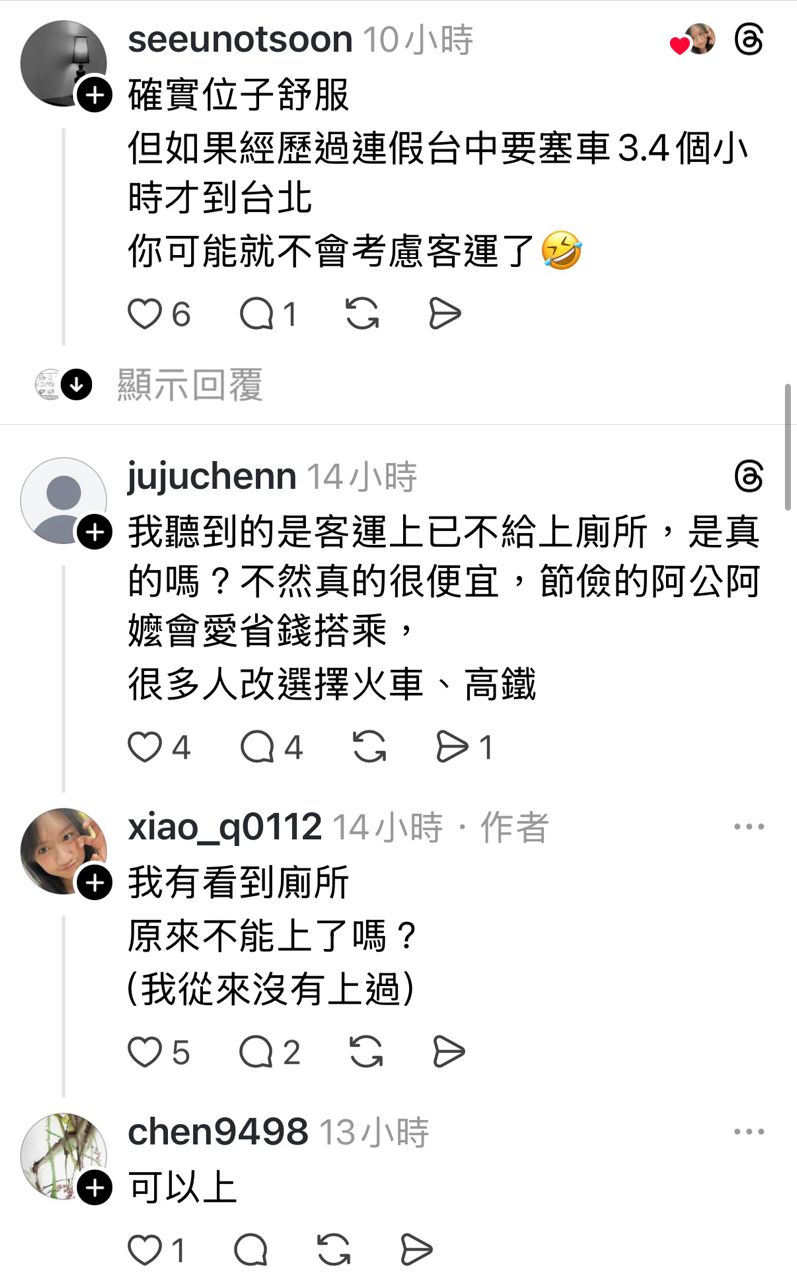797x1280 pixels.
Task: View chen9498's profile username
Action: point(218,1132)
